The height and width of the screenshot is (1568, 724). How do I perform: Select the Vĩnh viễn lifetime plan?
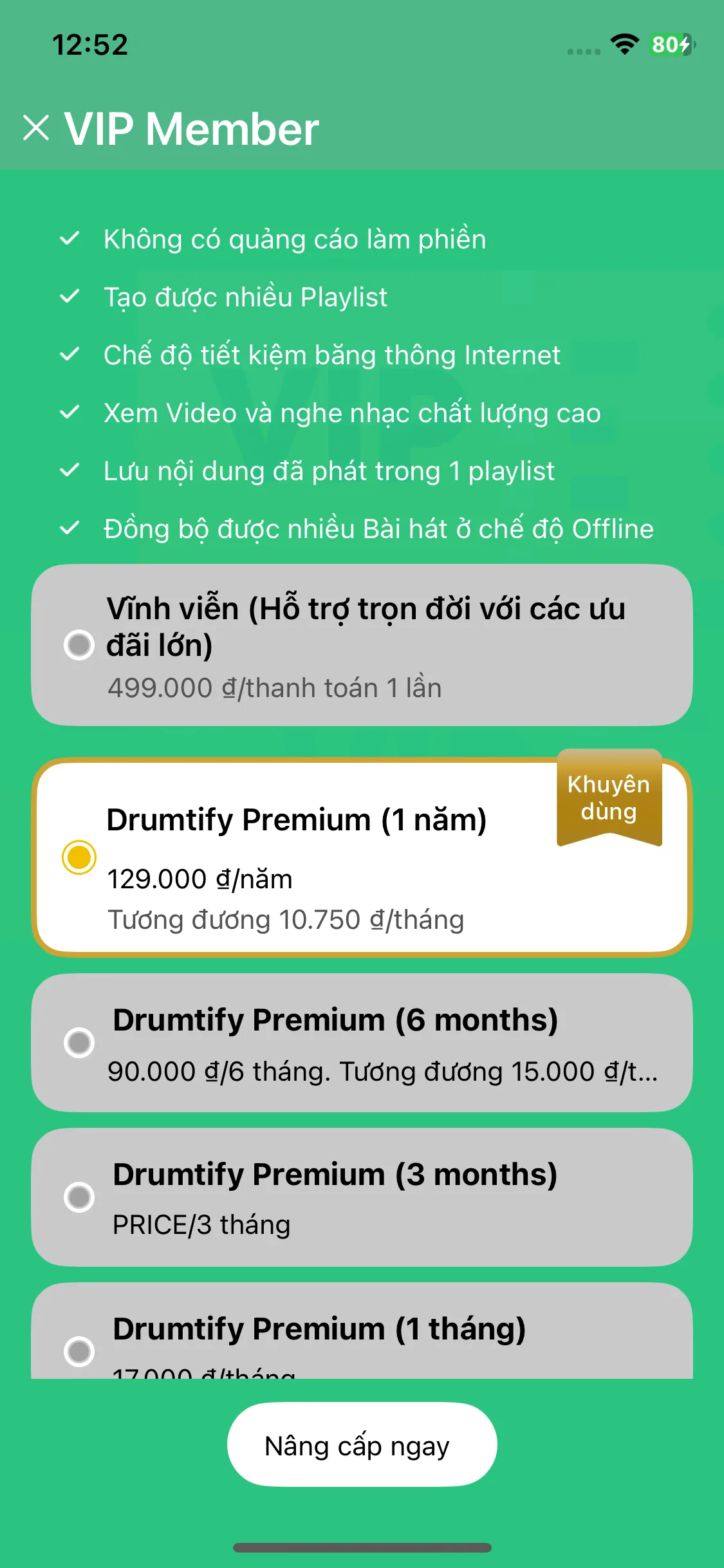(362, 645)
